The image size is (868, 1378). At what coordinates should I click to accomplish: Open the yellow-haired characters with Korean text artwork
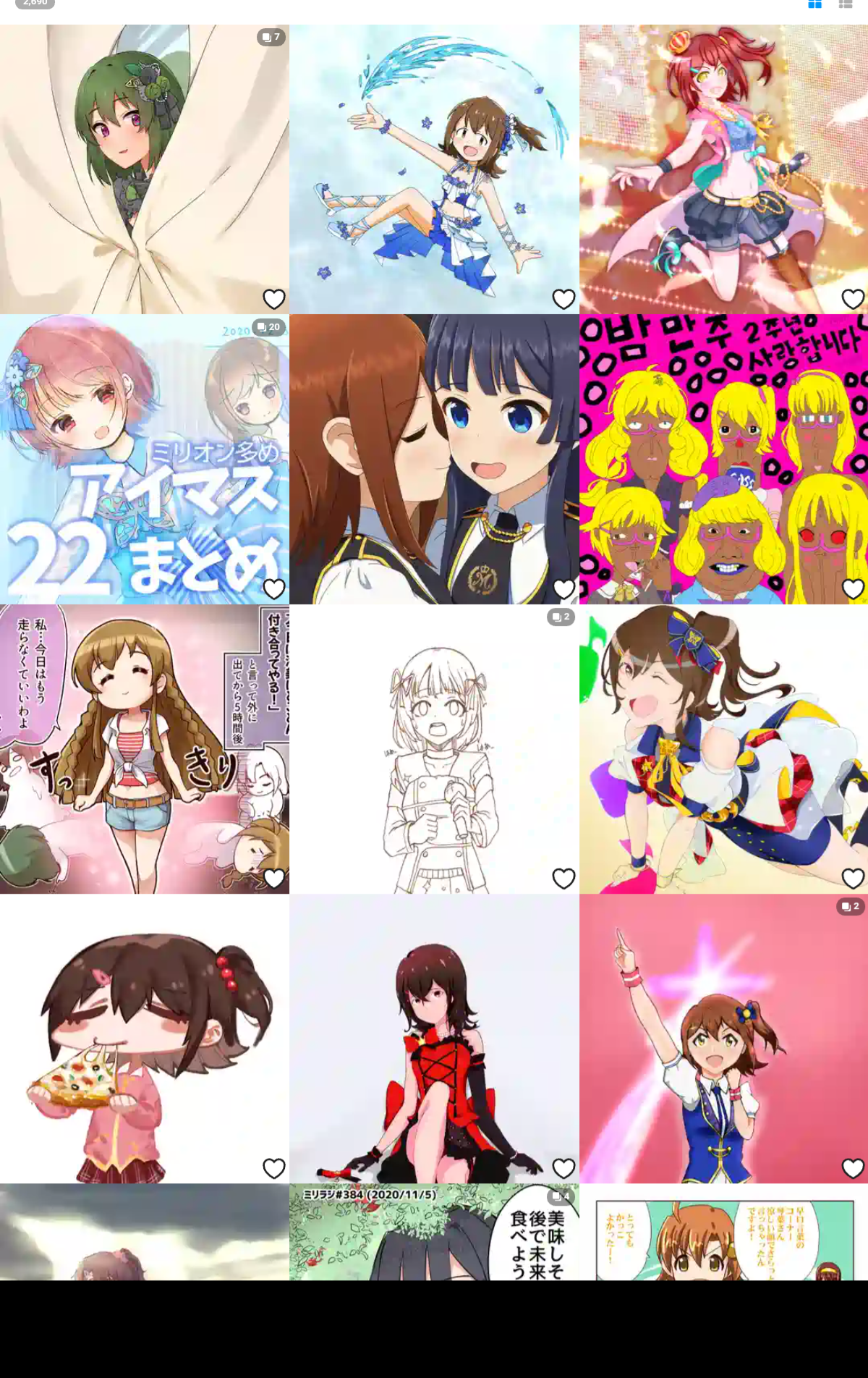(723, 459)
